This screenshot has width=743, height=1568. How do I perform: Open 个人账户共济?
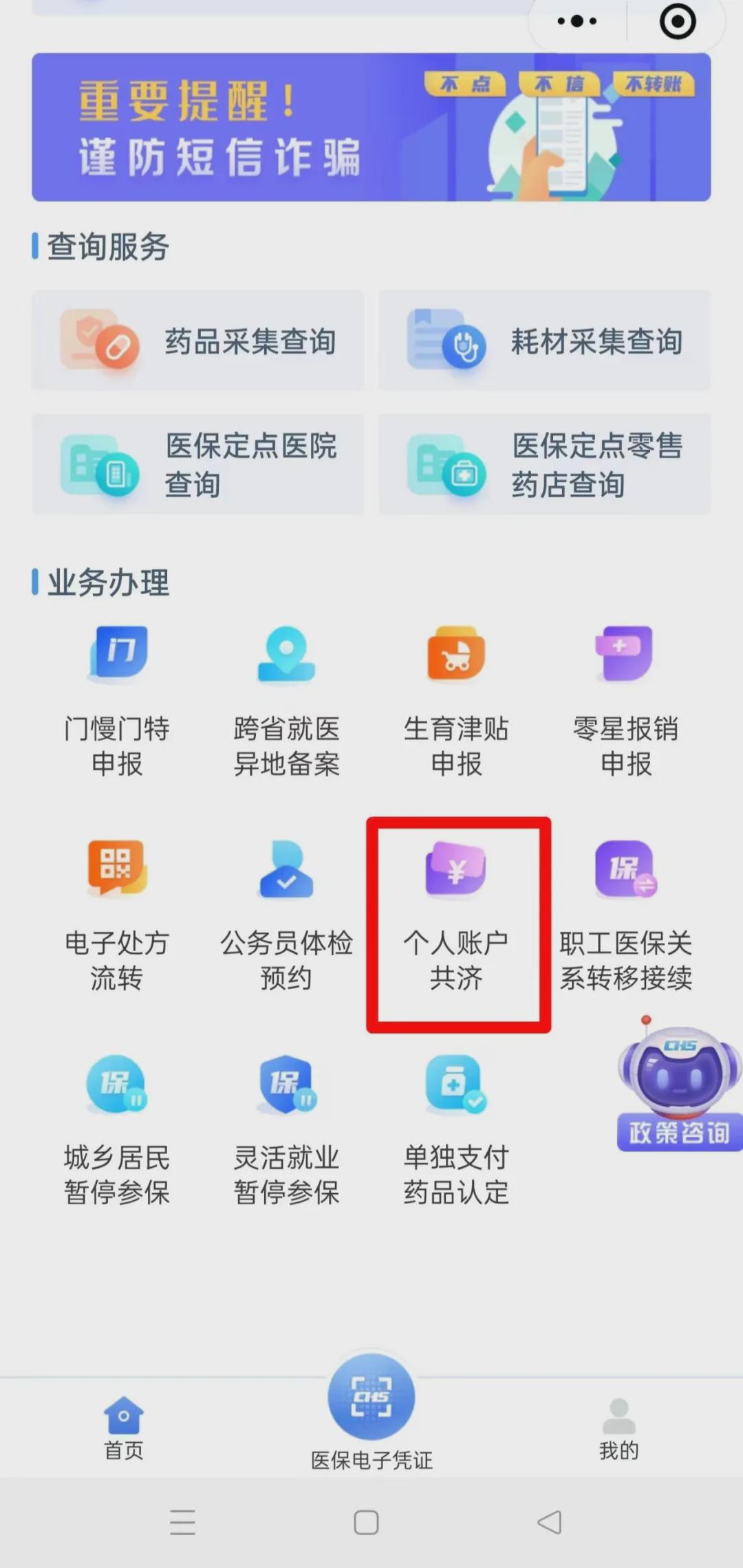click(456, 915)
